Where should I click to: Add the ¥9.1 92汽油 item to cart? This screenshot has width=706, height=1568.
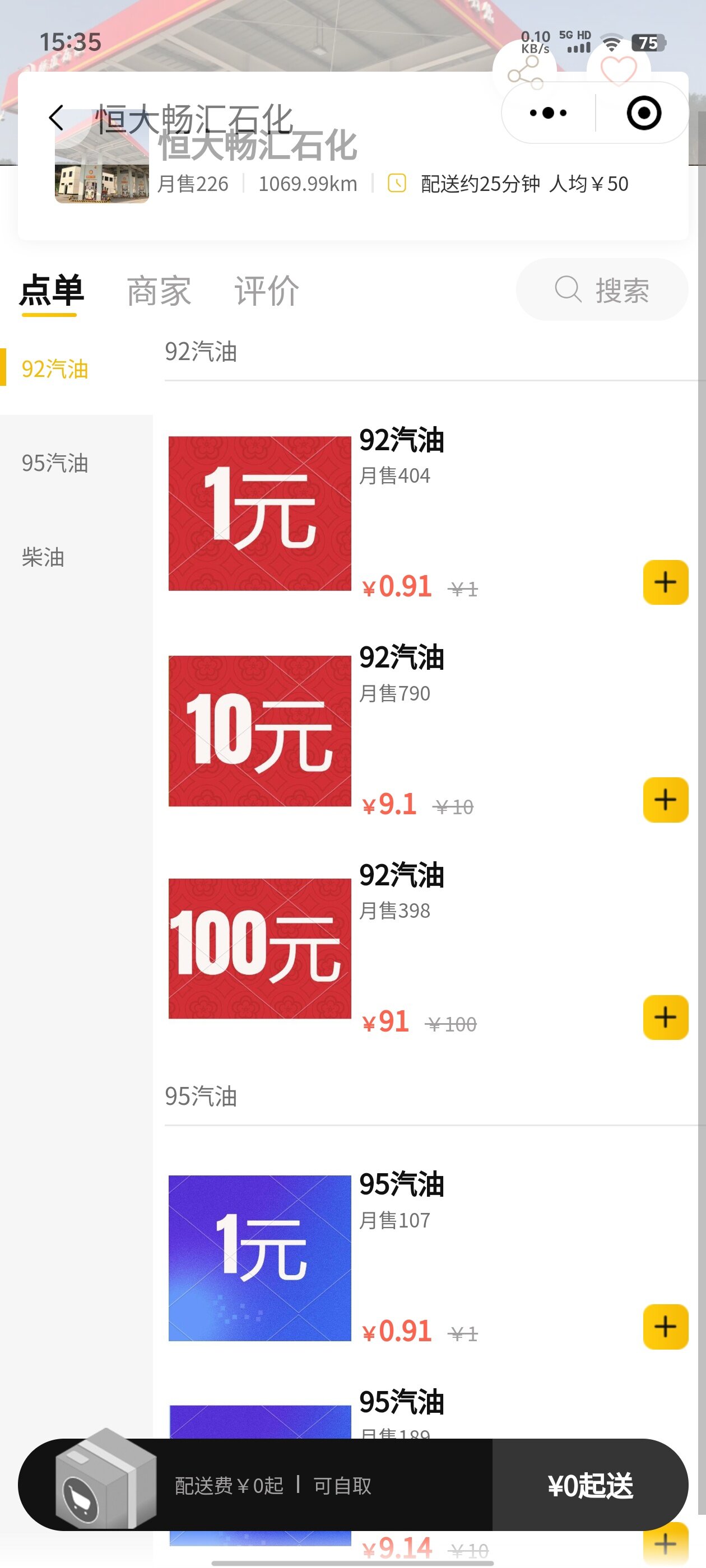tap(665, 800)
